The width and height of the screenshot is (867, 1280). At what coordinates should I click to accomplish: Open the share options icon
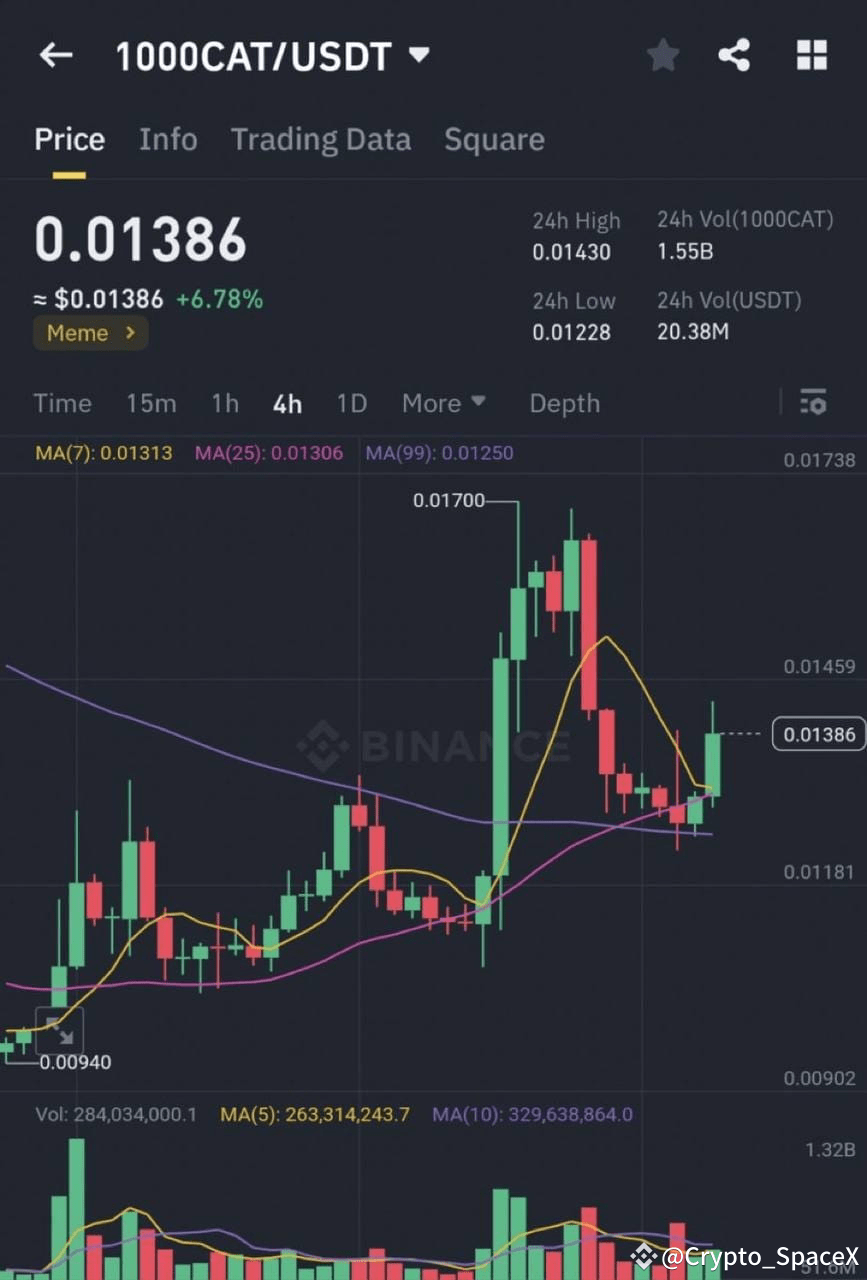[736, 55]
